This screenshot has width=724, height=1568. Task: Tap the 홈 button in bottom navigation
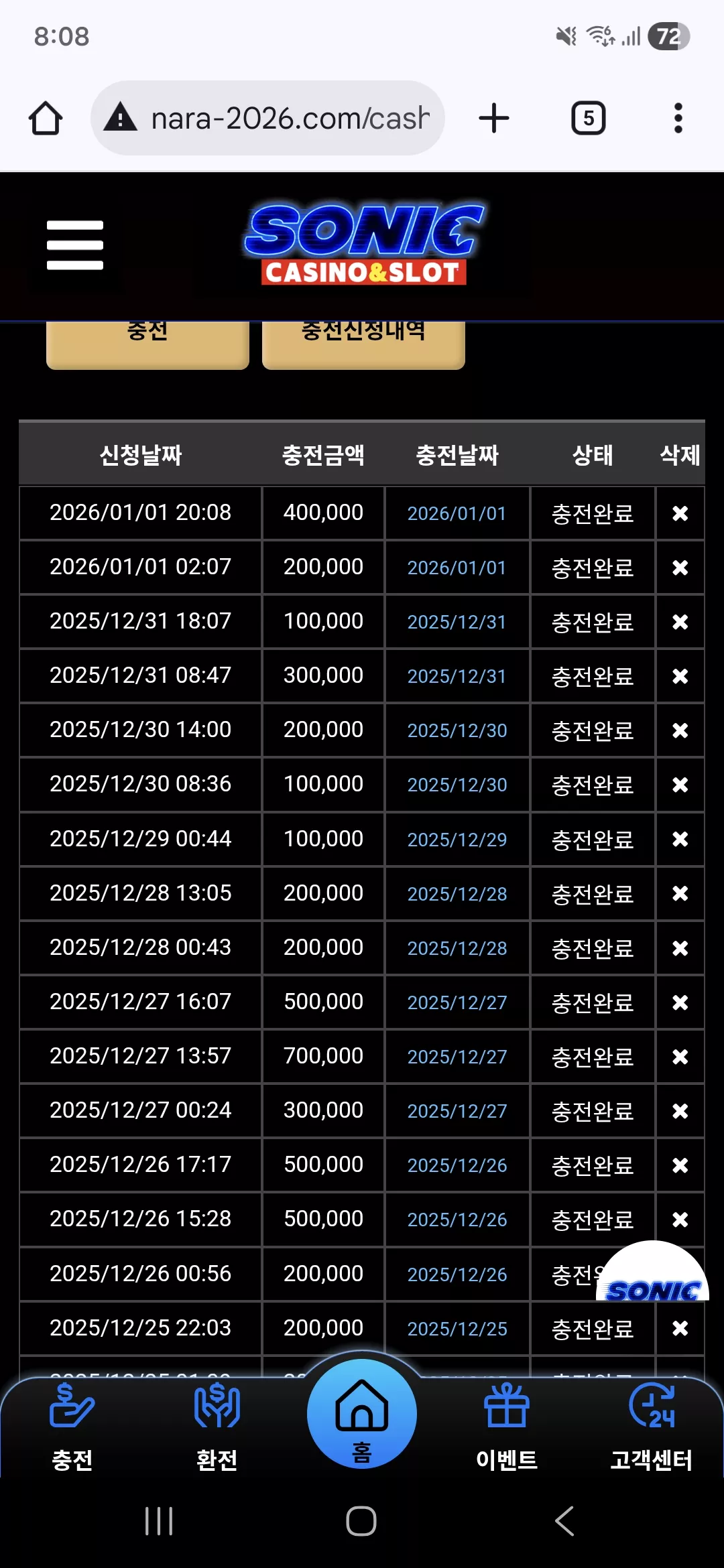pos(362,1415)
